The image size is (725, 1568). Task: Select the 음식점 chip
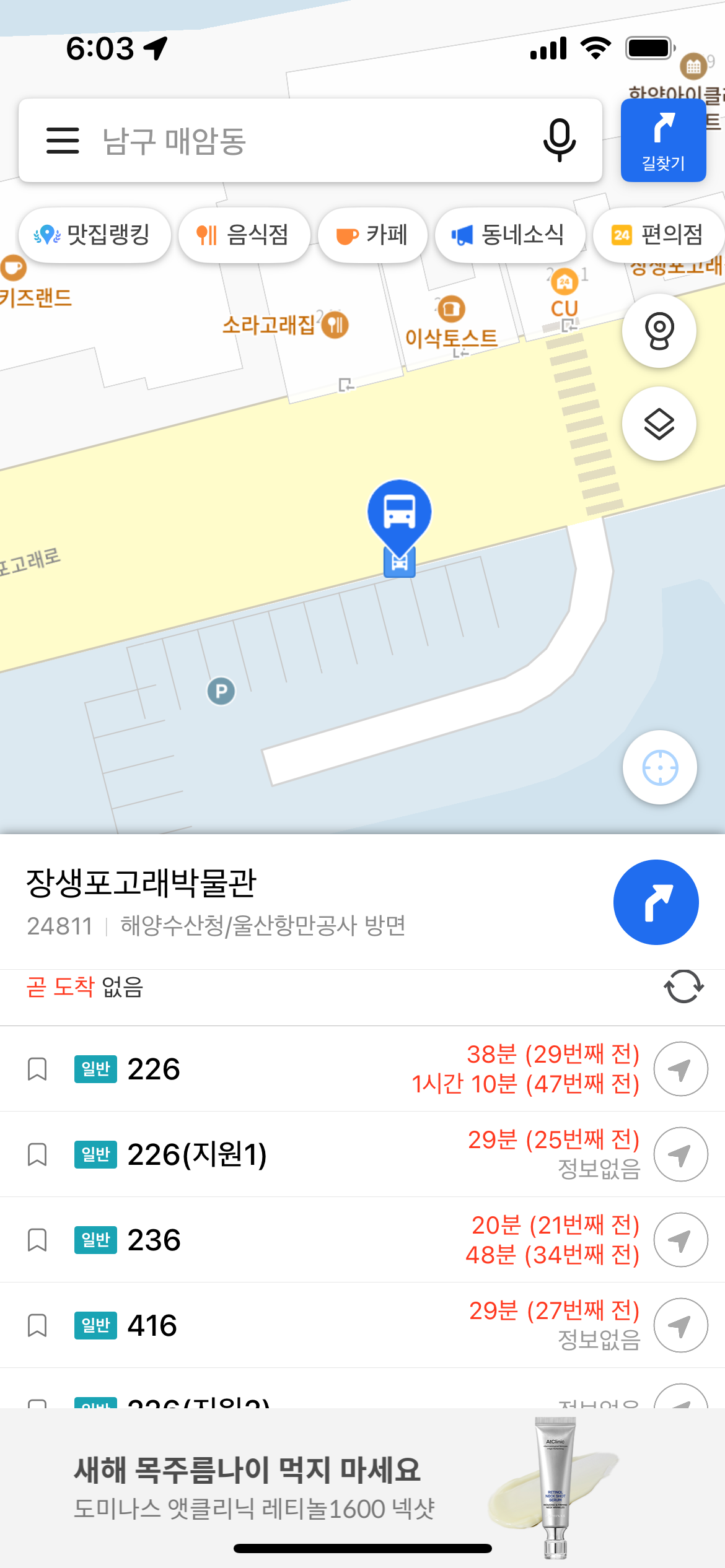[x=244, y=235]
